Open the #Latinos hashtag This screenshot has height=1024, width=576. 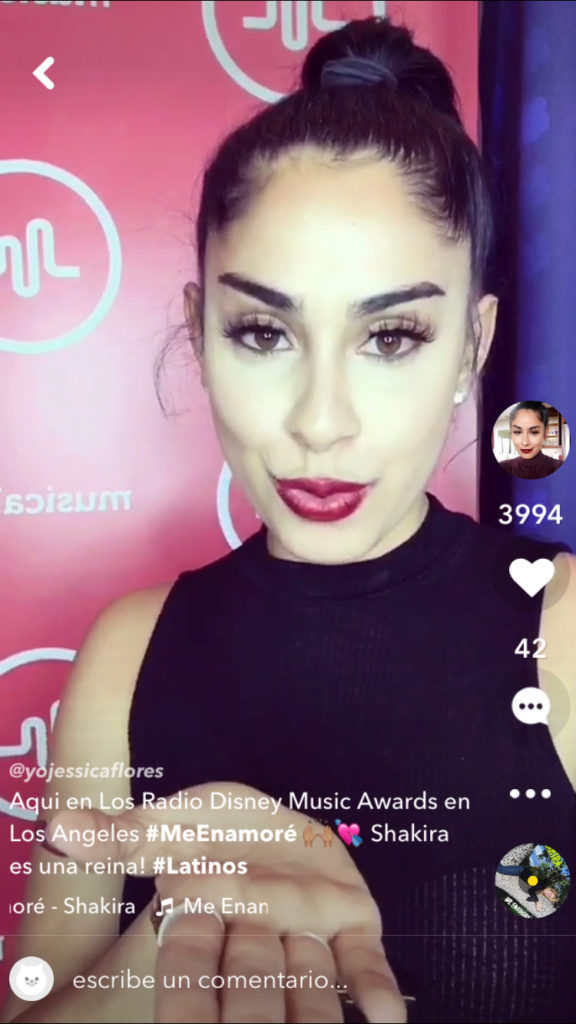[x=200, y=867]
